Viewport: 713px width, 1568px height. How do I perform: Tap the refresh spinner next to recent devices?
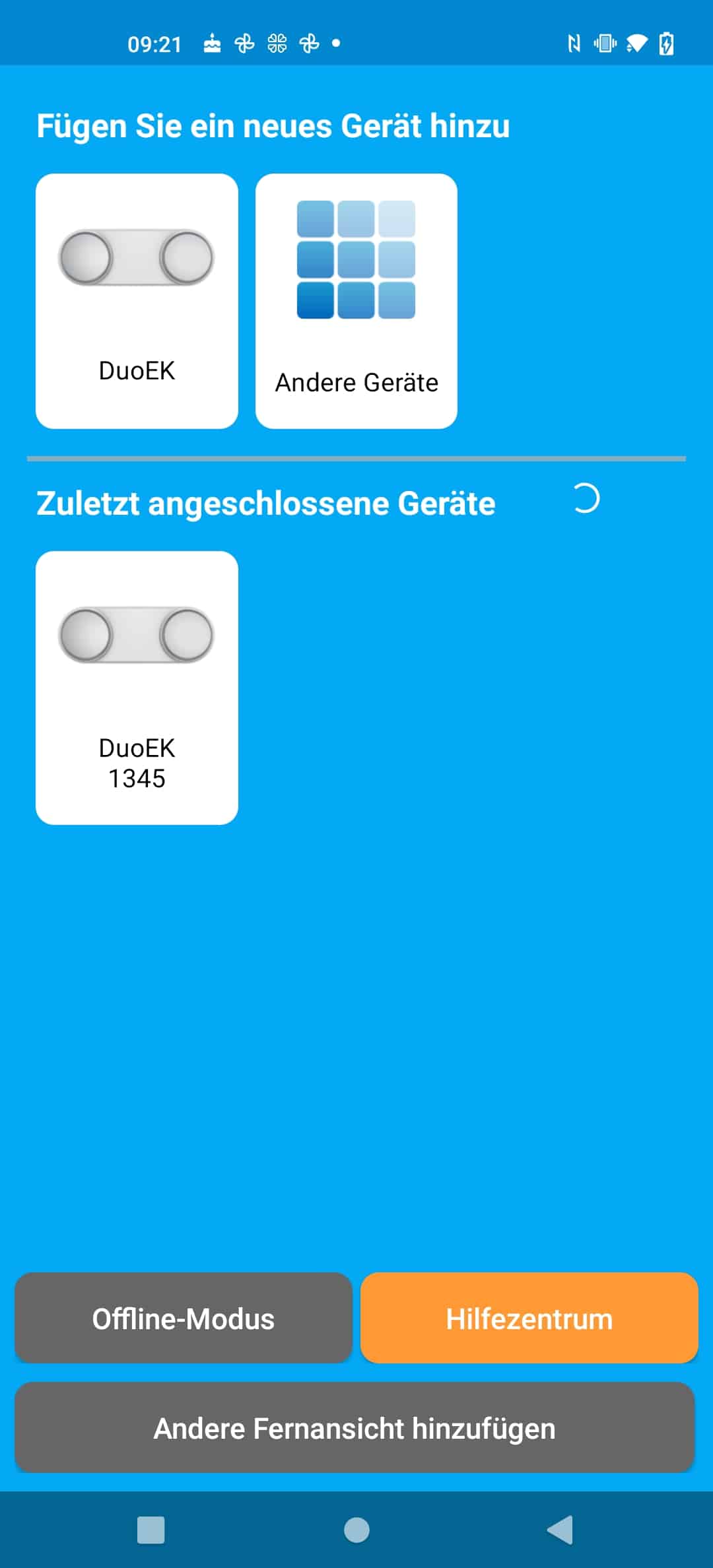(x=586, y=498)
